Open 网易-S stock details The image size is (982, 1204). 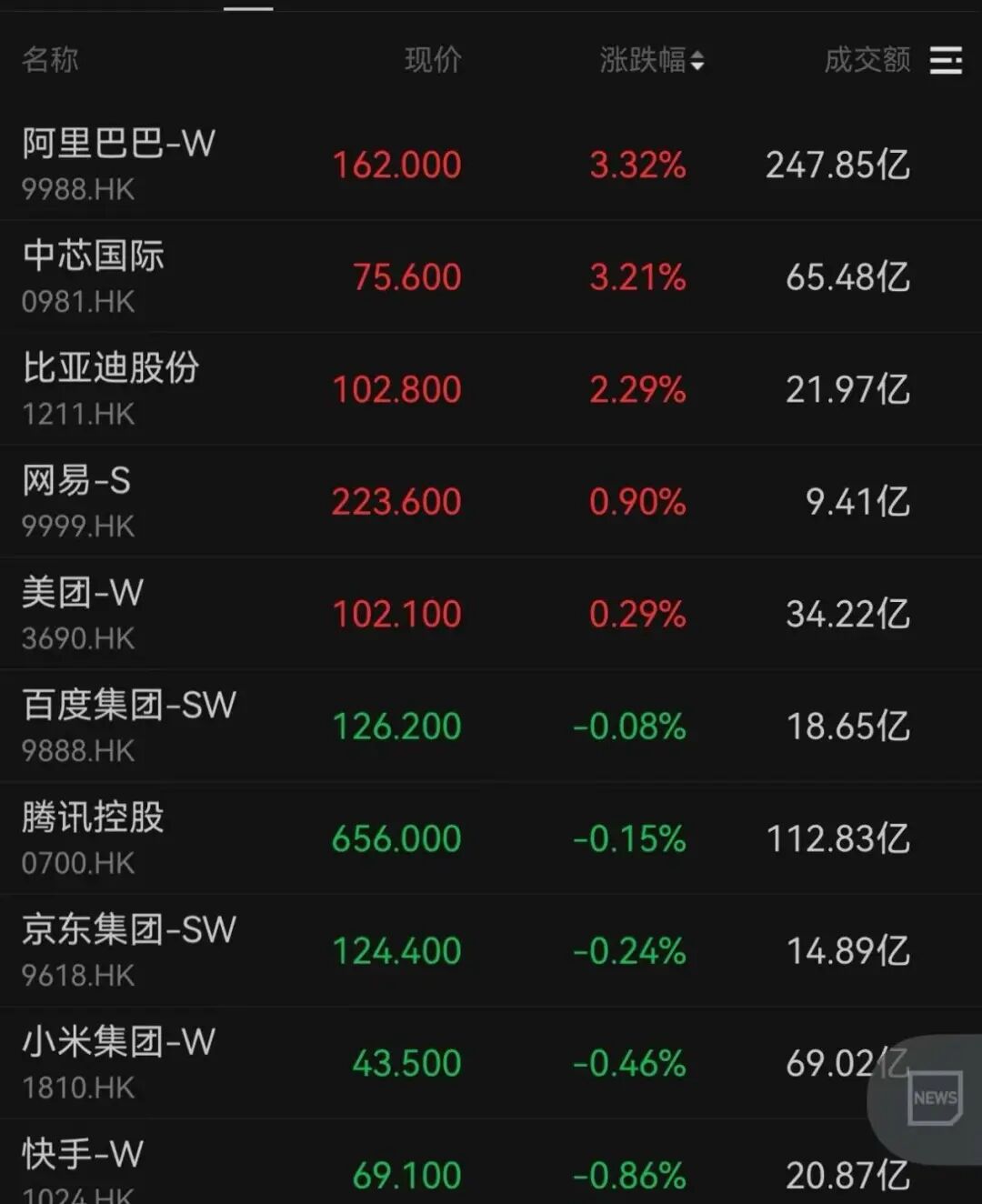tap(77, 500)
